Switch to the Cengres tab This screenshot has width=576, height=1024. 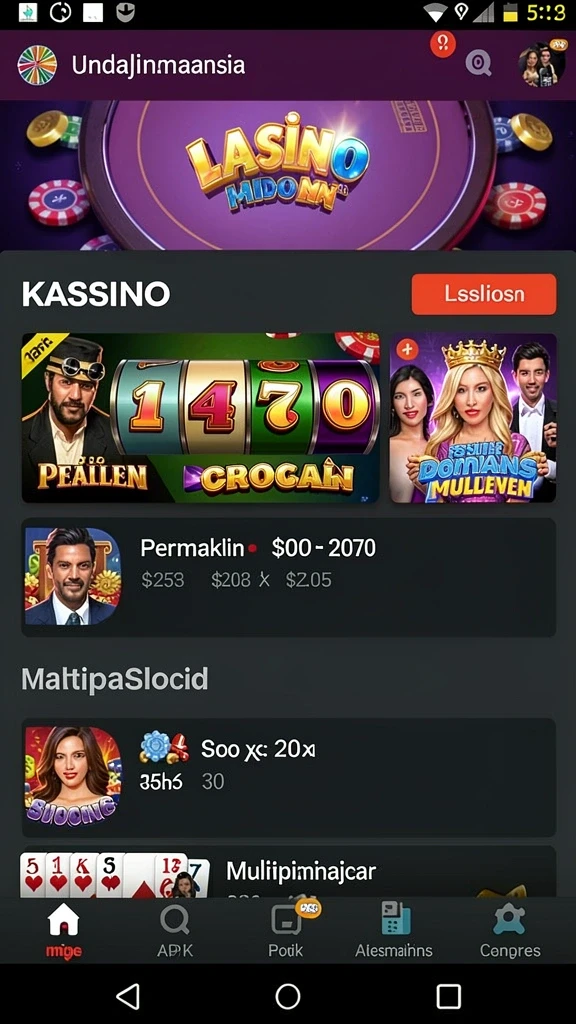[x=510, y=931]
